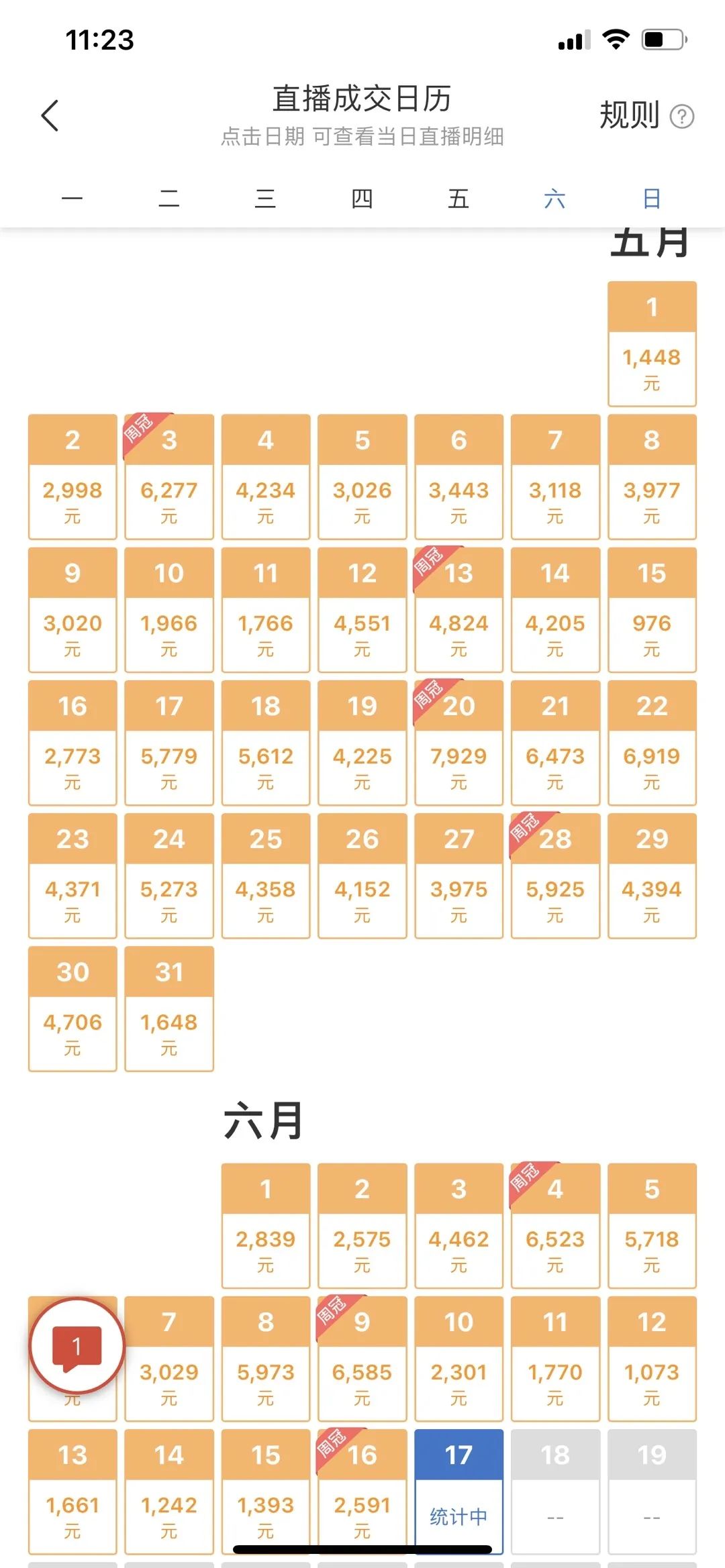This screenshot has width=725, height=1568.
Task: Open May 20 with 7,929 元
Action: 458,742
